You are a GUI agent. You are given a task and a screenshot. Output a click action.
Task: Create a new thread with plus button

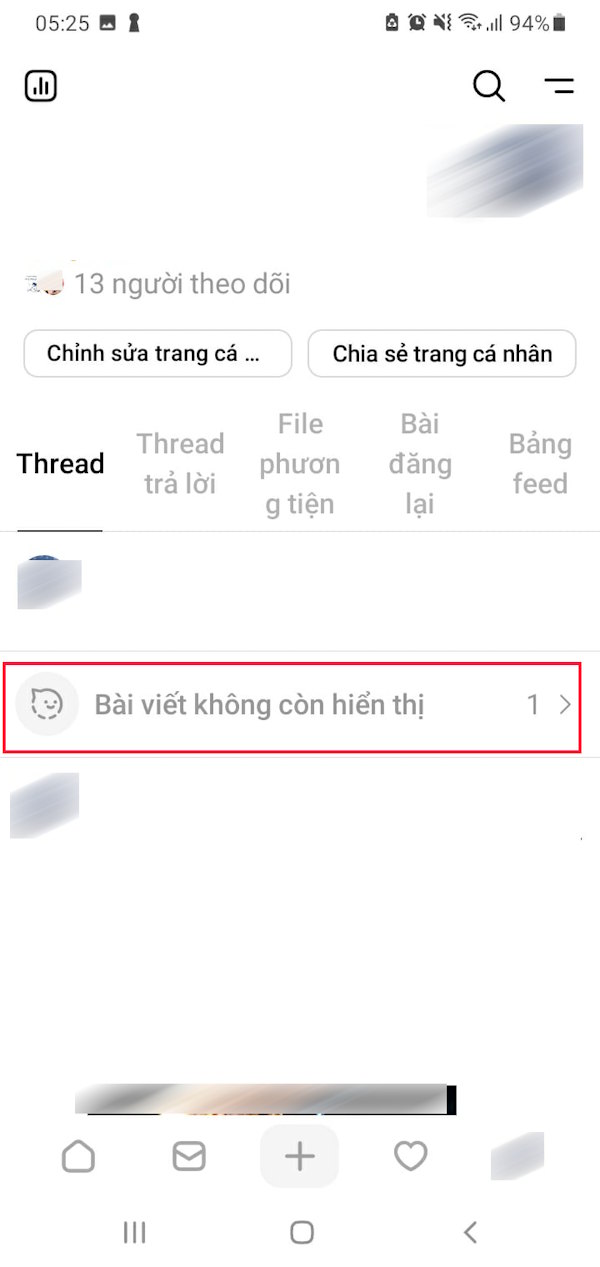pos(299,1156)
